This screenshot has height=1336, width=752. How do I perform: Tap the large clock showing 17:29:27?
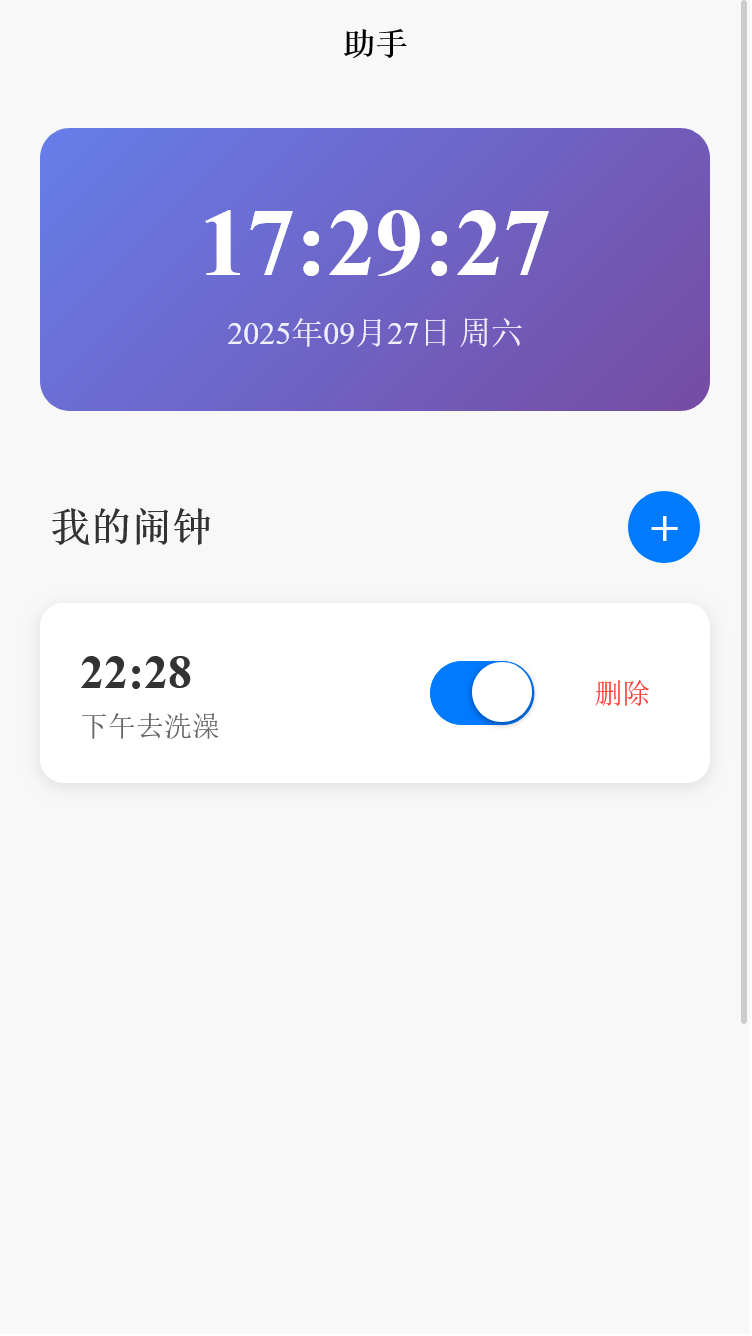coord(375,243)
